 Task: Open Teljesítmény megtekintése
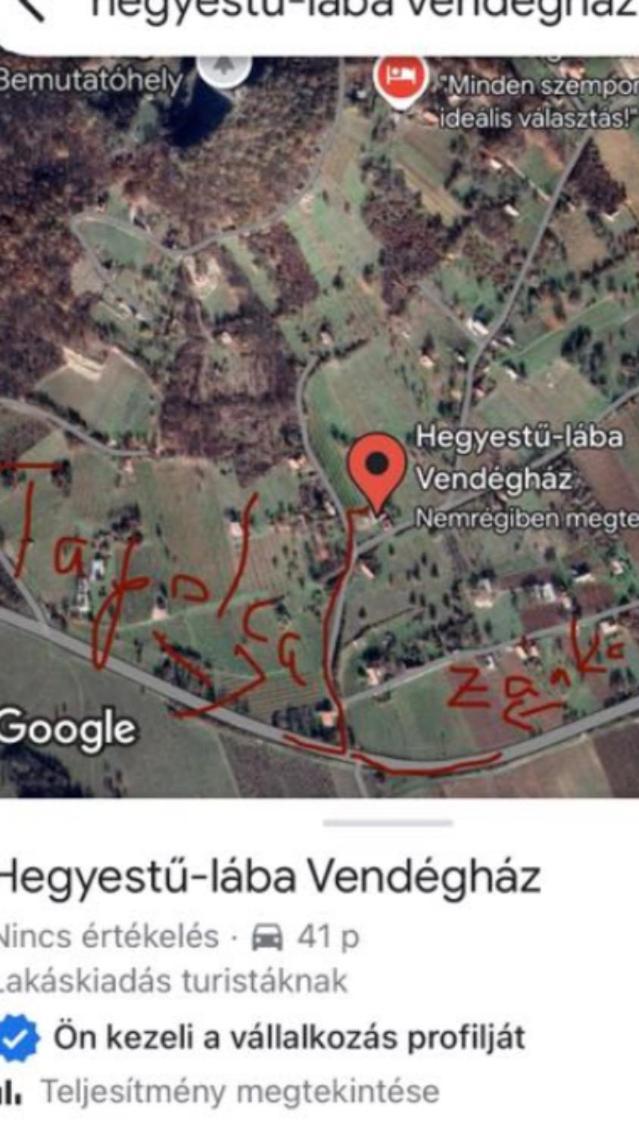[240, 1091]
